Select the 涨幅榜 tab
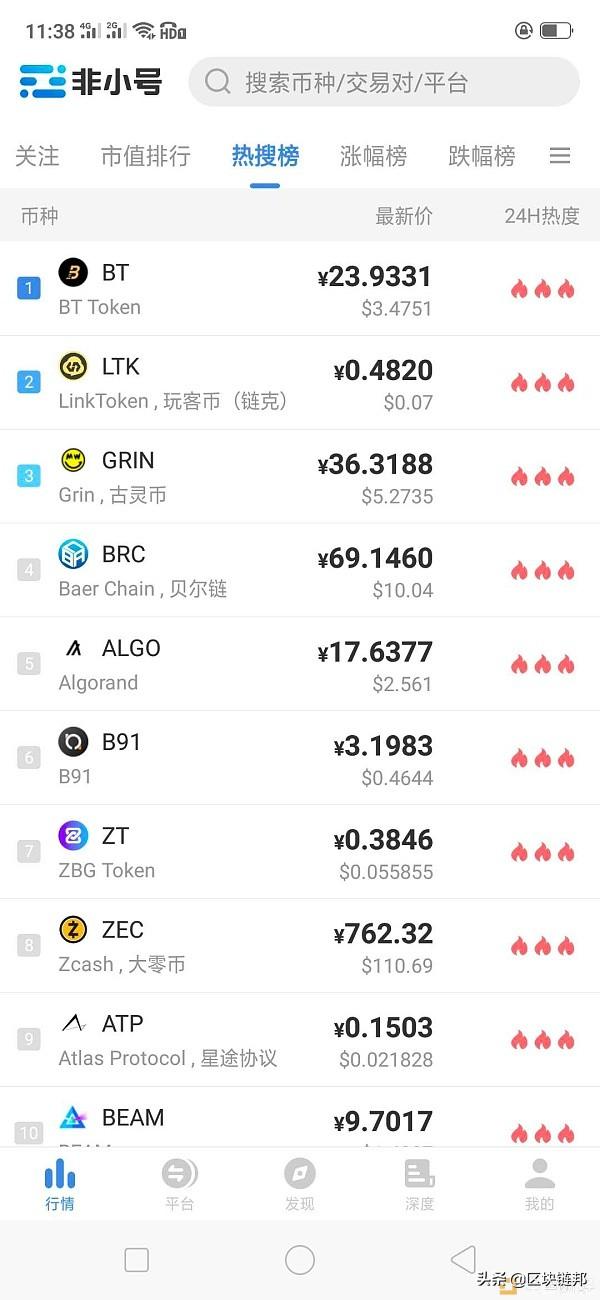 pos(373,156)
